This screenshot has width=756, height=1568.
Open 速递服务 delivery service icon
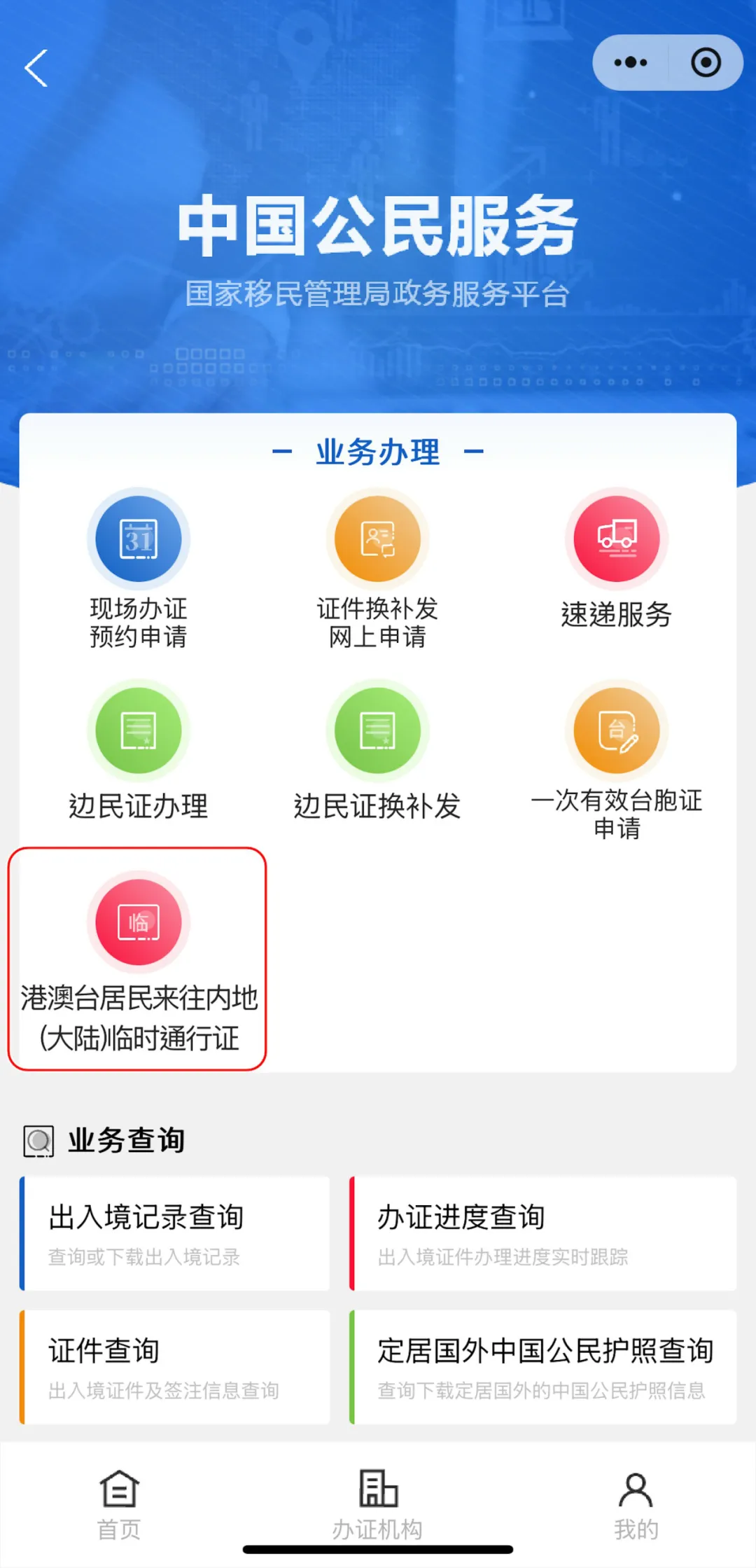tap(616, 539)
